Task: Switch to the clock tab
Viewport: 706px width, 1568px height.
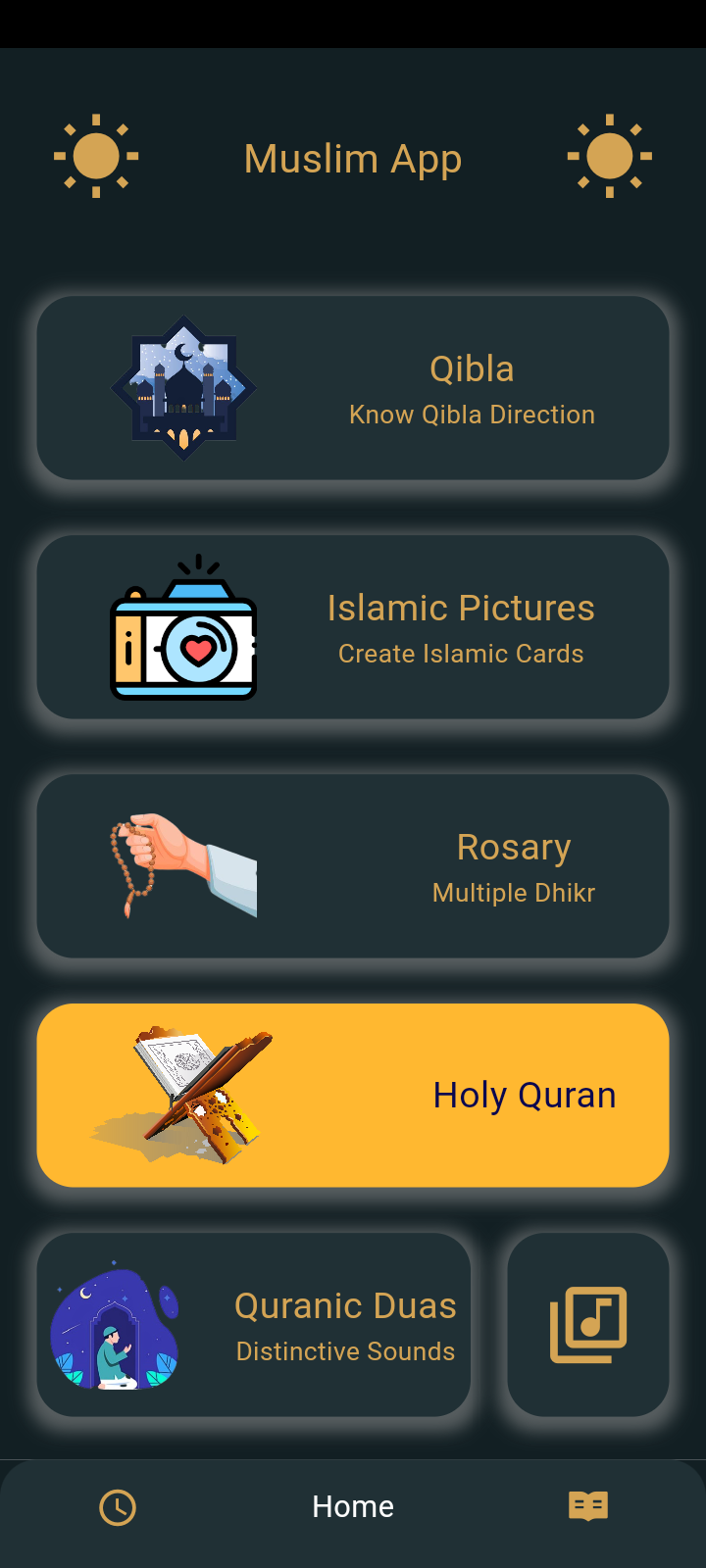Action: click(118, 1507)
